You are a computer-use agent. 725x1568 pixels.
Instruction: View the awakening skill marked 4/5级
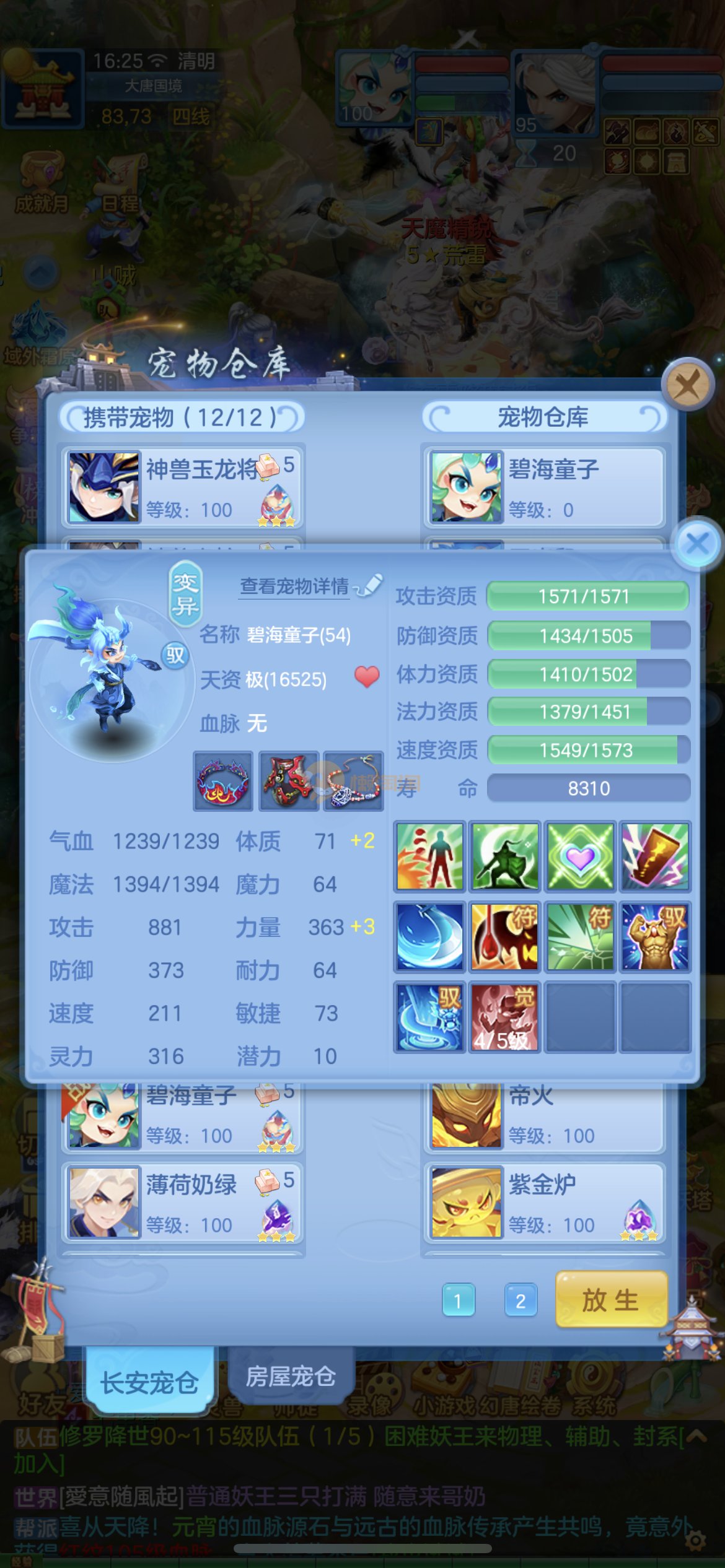pos(504,1016)
